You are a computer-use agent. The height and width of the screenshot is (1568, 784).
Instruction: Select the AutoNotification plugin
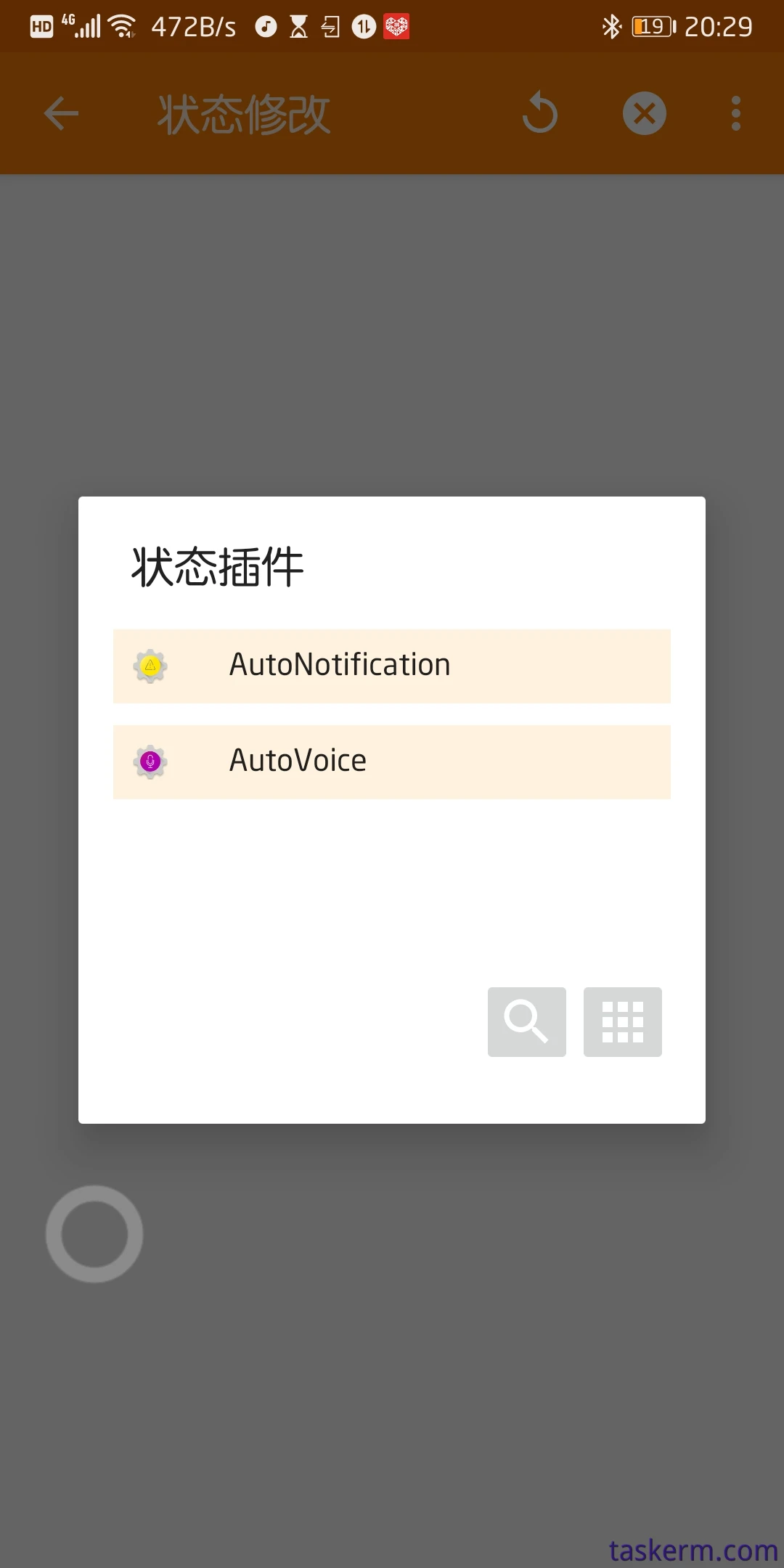pos(391,666)
